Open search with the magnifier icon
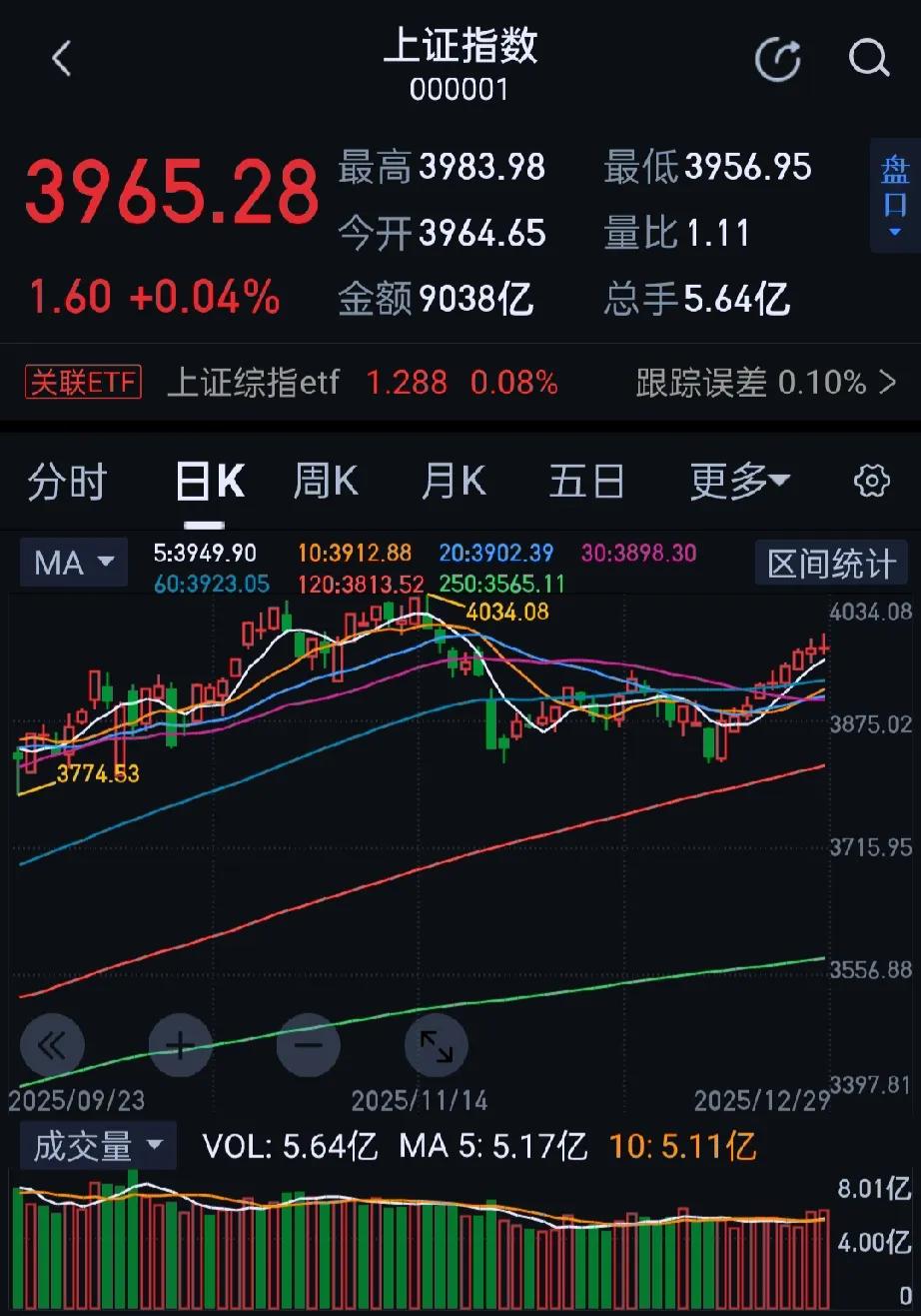 [868, 58]
